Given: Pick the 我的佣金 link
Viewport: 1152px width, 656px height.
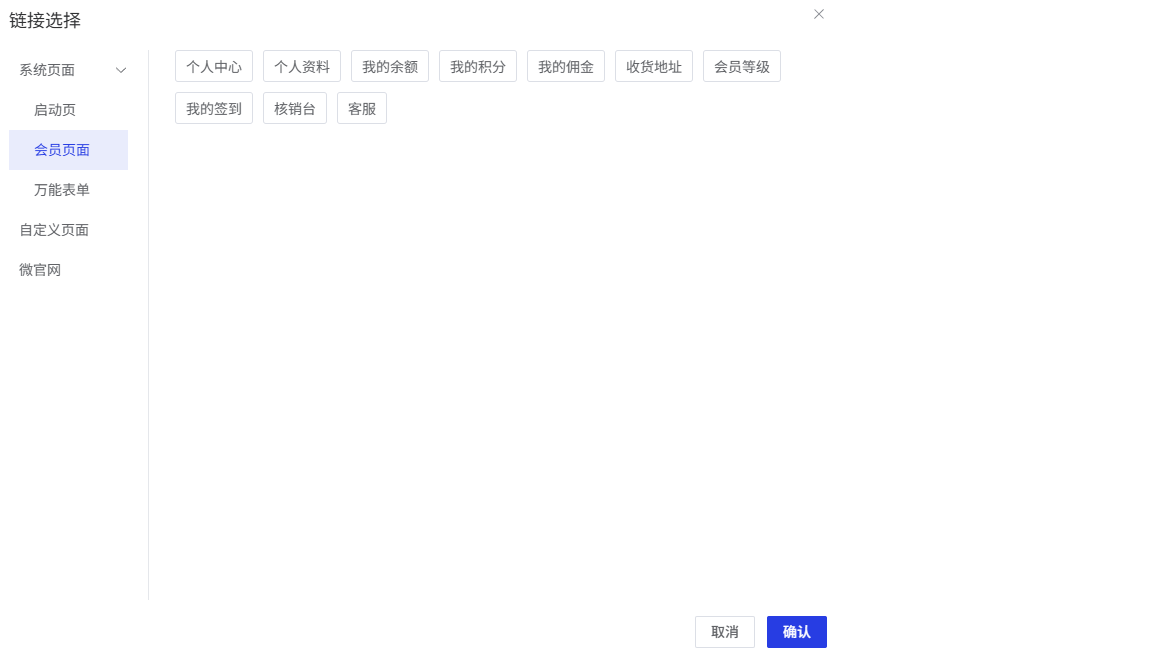Looking at the screenshot, I should point(566,67).
